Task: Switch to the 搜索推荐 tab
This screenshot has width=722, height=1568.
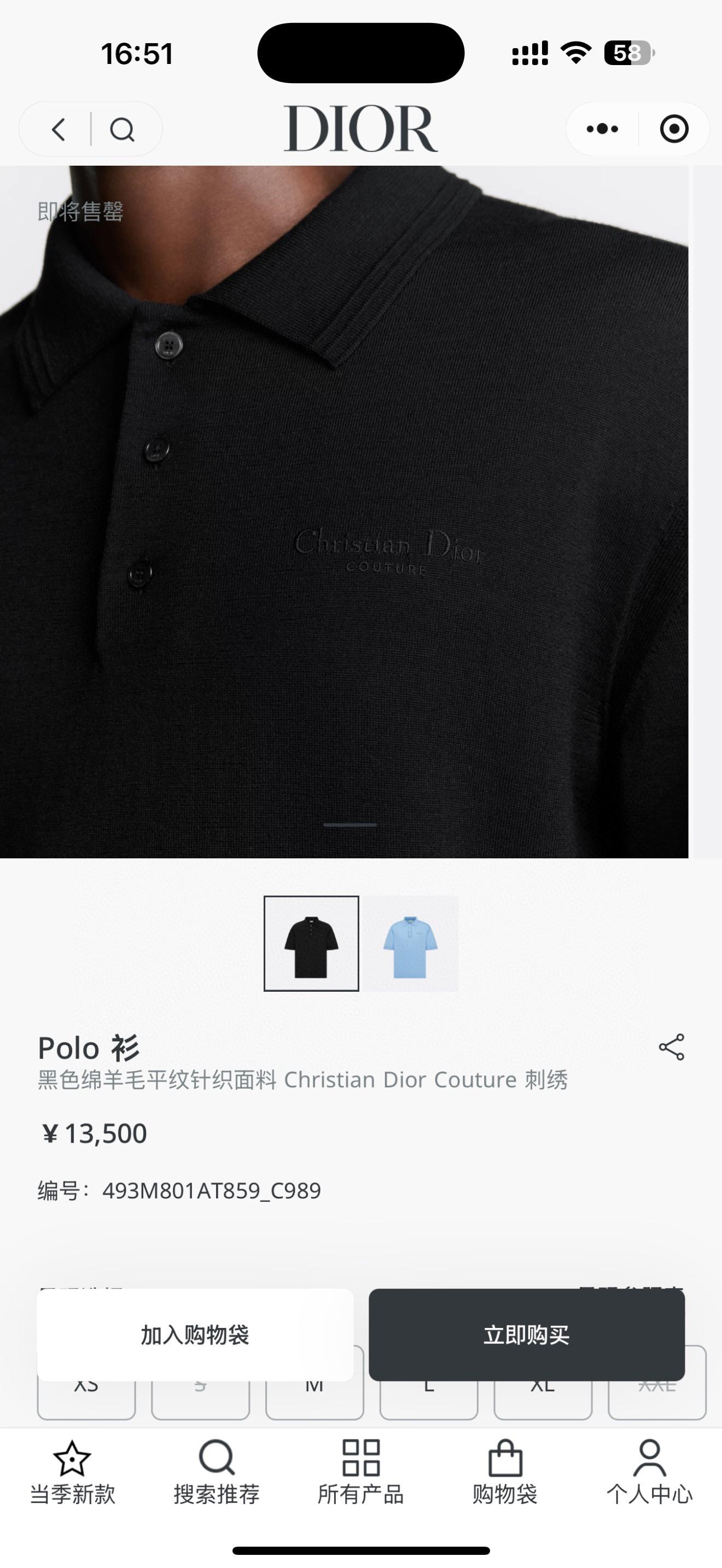Action: tap(217, 1471)
